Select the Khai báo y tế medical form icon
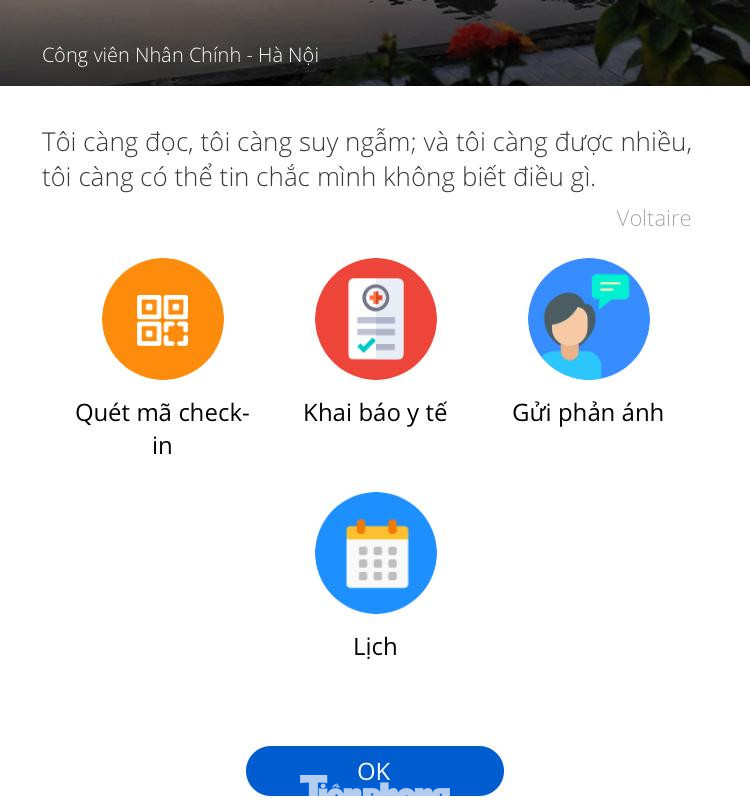 pos(376,319)
